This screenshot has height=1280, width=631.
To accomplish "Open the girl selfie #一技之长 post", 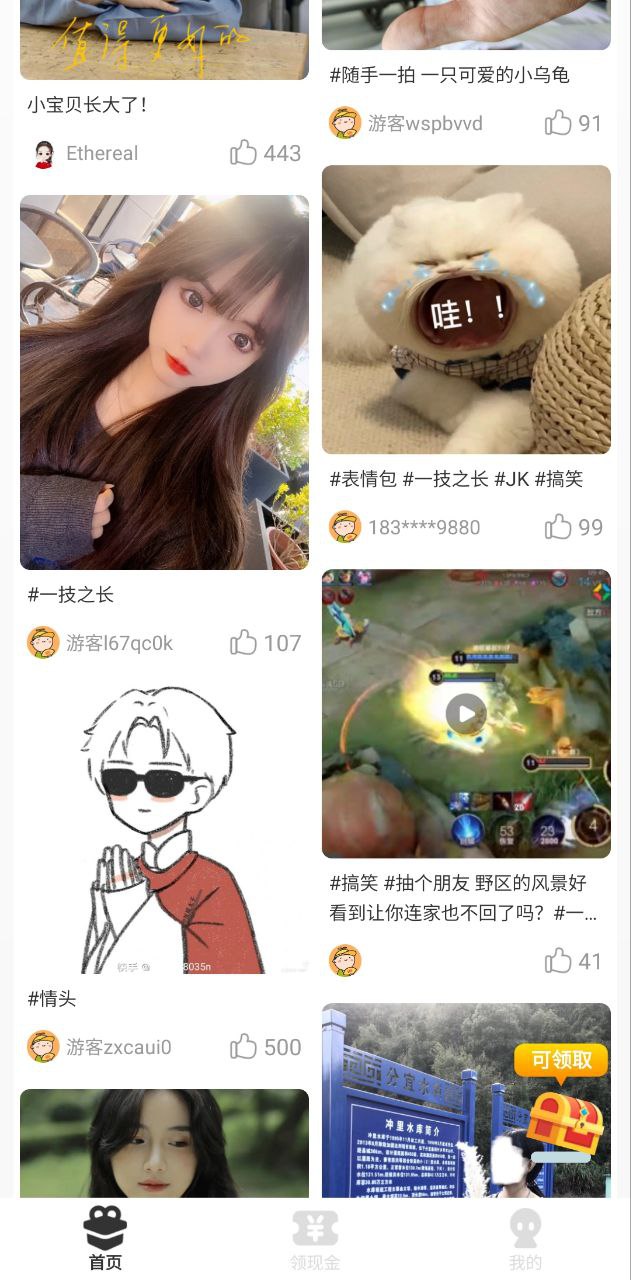I will [x=164, y=382].
